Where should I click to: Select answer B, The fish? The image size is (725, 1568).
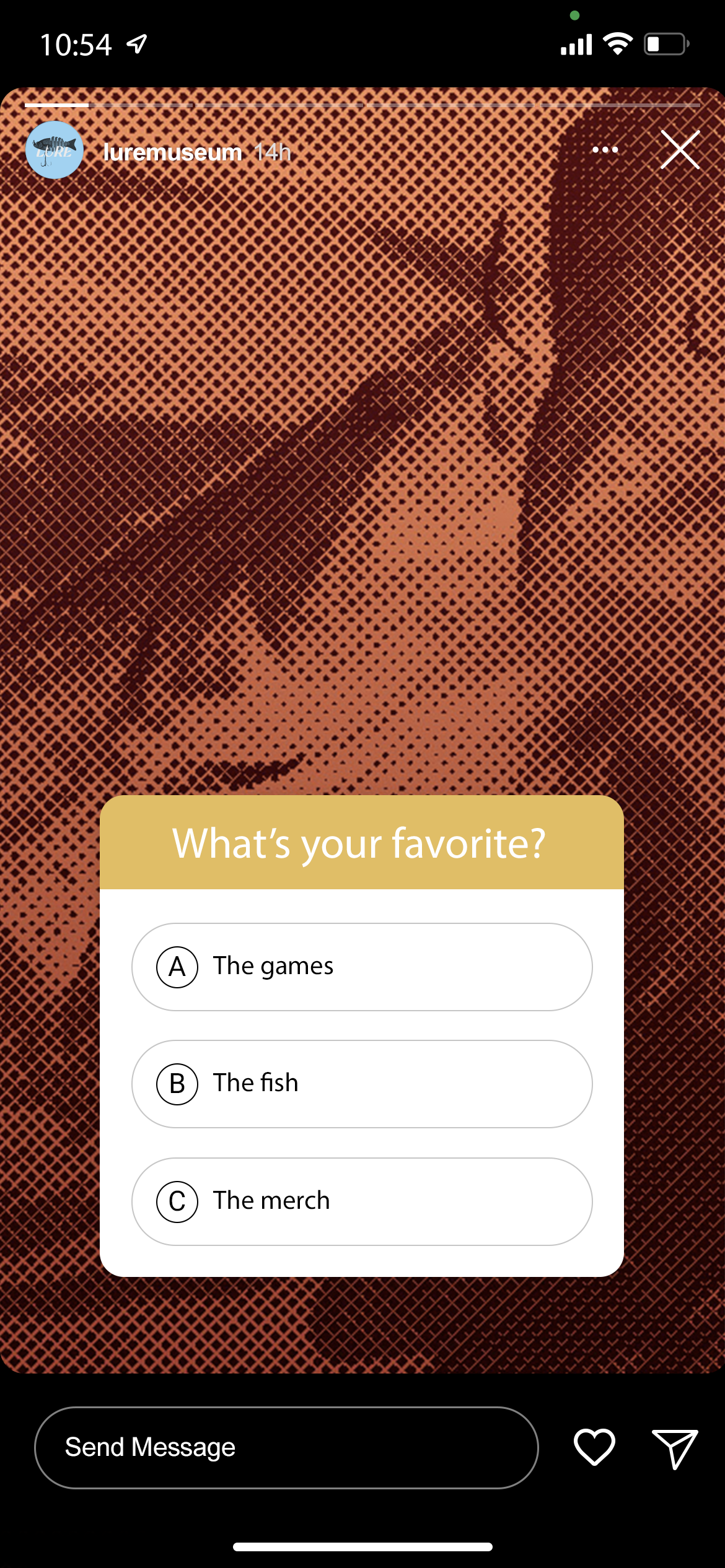362,1084
